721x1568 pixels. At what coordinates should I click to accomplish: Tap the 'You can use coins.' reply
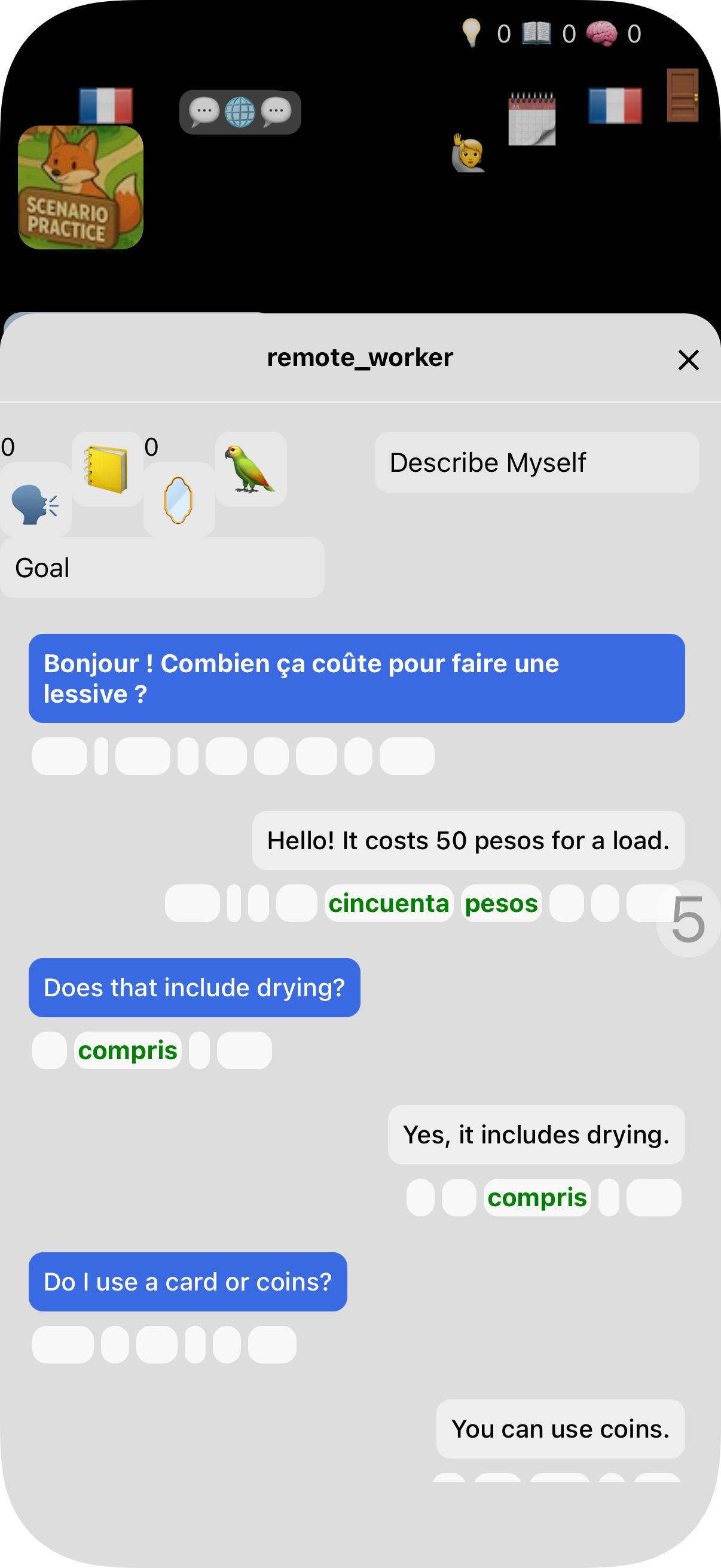[560, 1428]
